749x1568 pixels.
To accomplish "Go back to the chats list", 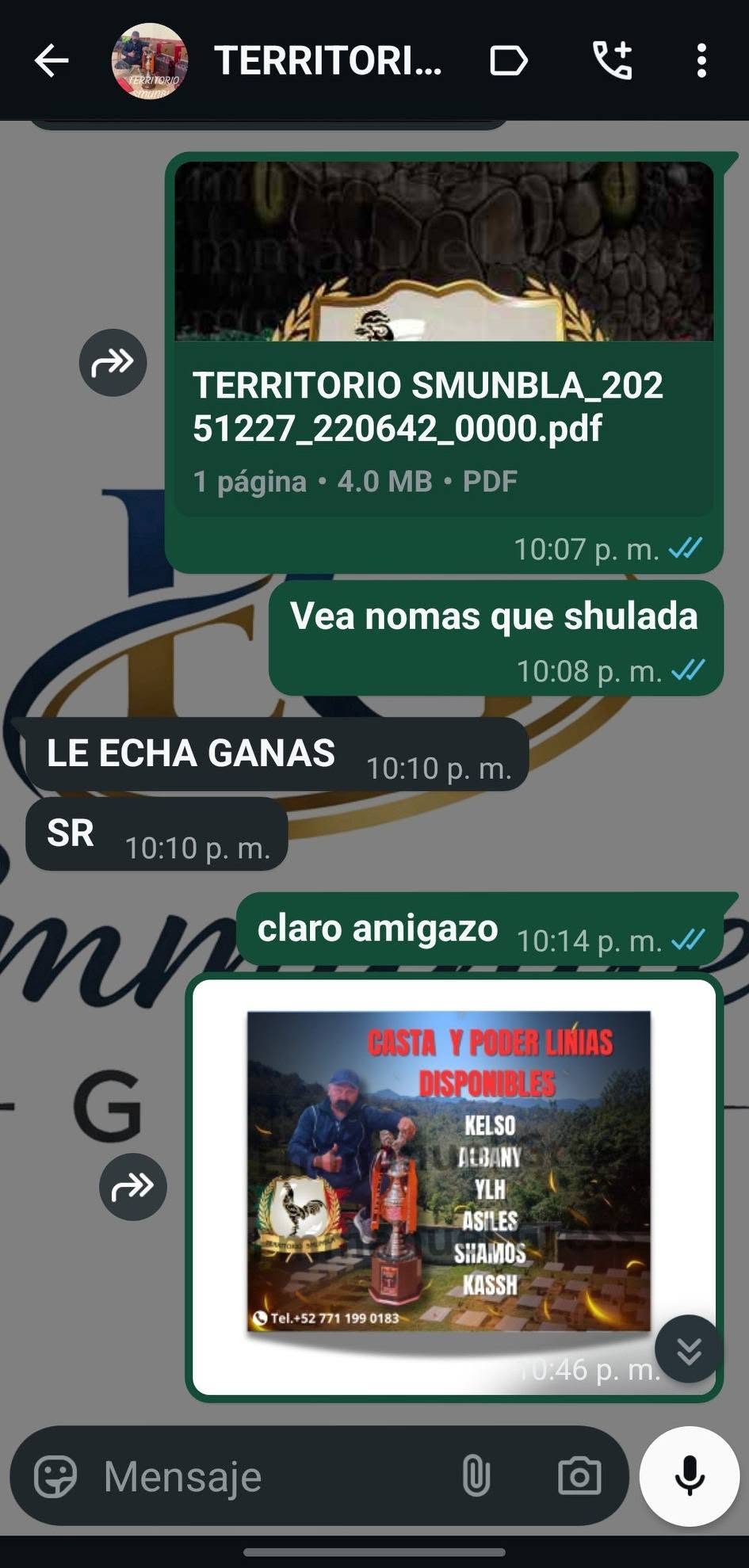I will [x=52, y=61].
